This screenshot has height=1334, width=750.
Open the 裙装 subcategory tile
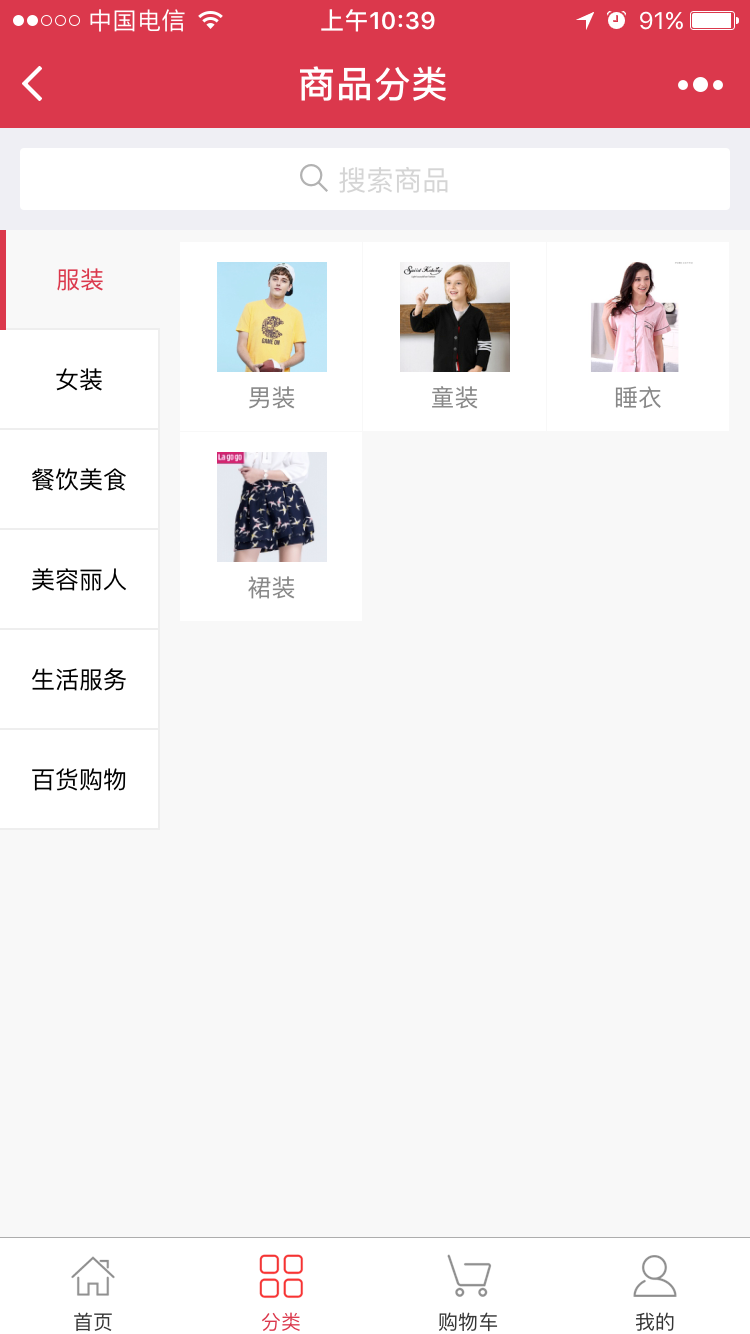point(272,526)
